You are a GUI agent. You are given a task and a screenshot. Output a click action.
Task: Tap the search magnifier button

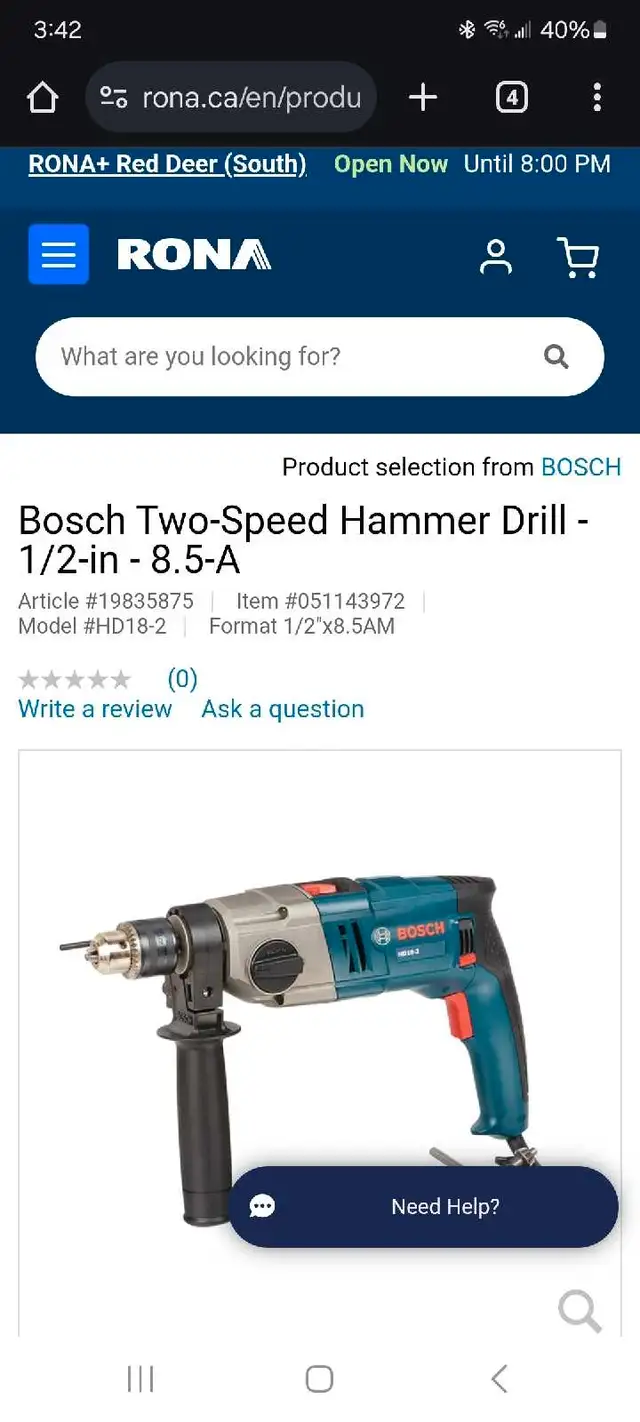tap(556, 357)
